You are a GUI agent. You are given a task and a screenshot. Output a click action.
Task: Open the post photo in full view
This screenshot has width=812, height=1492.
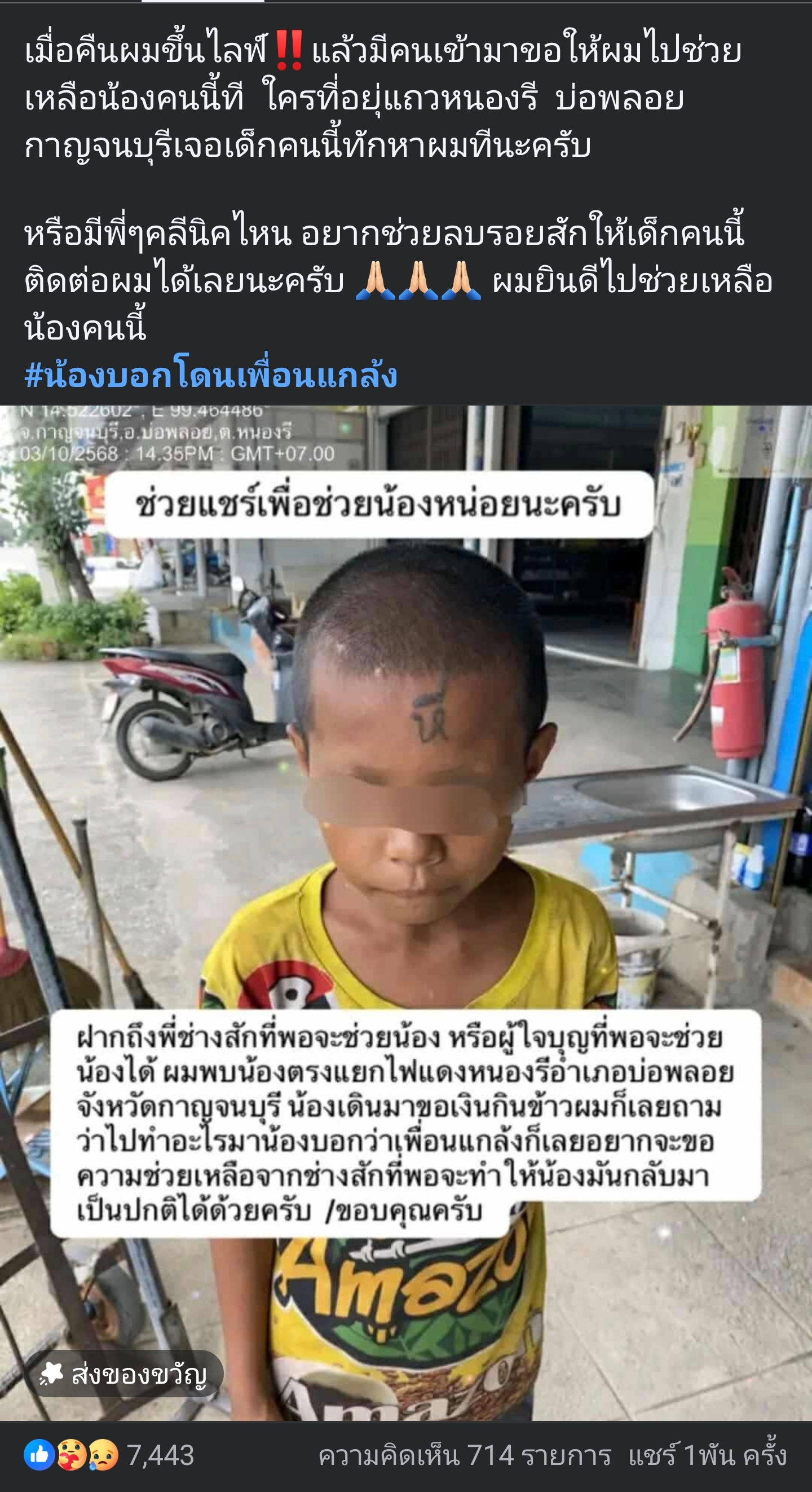click(405, 811)
